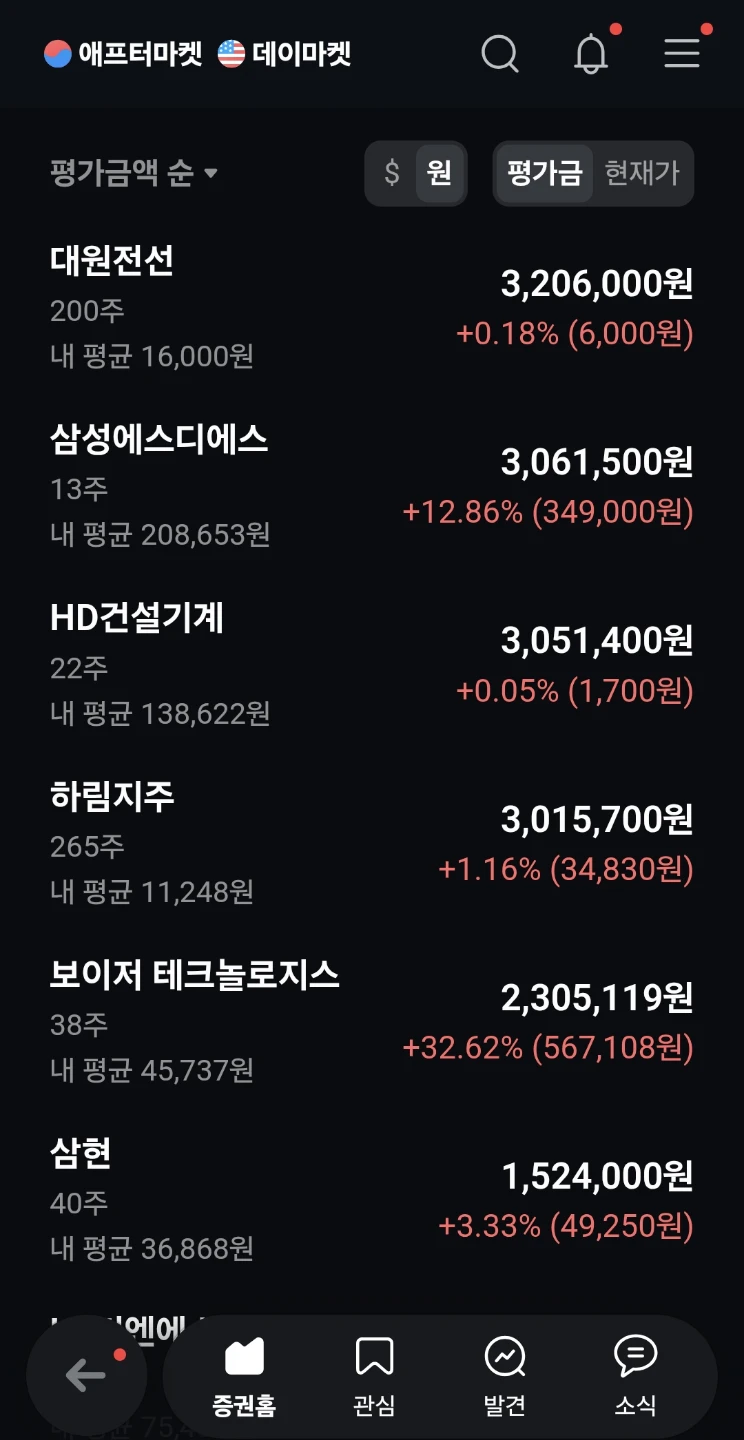Switch to the 관심 tab

point(374,1377)
